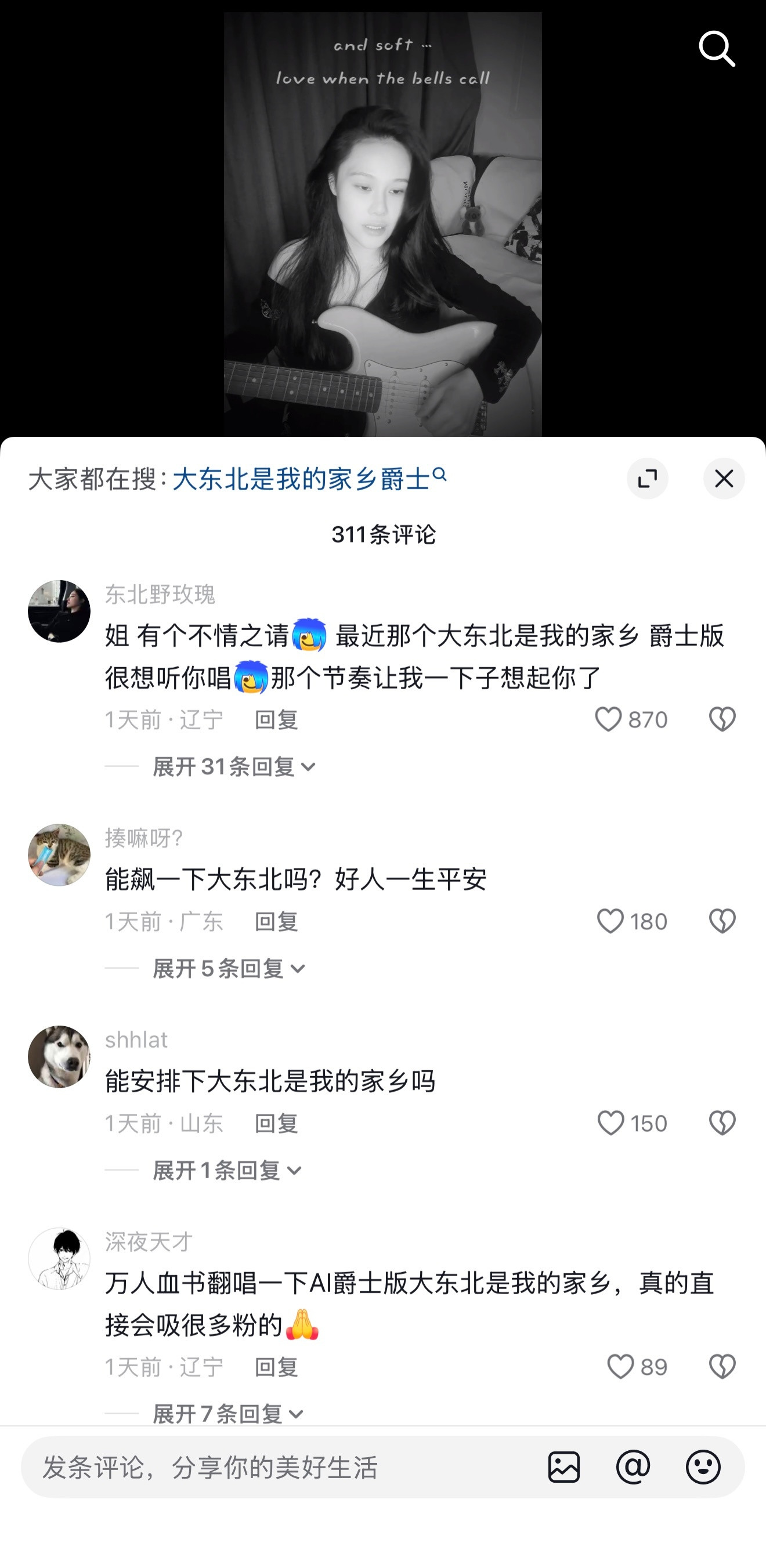Click the image attachment icon in comment bar
The width and height of the screenshot is (766, 1568).
(565, 1468)
